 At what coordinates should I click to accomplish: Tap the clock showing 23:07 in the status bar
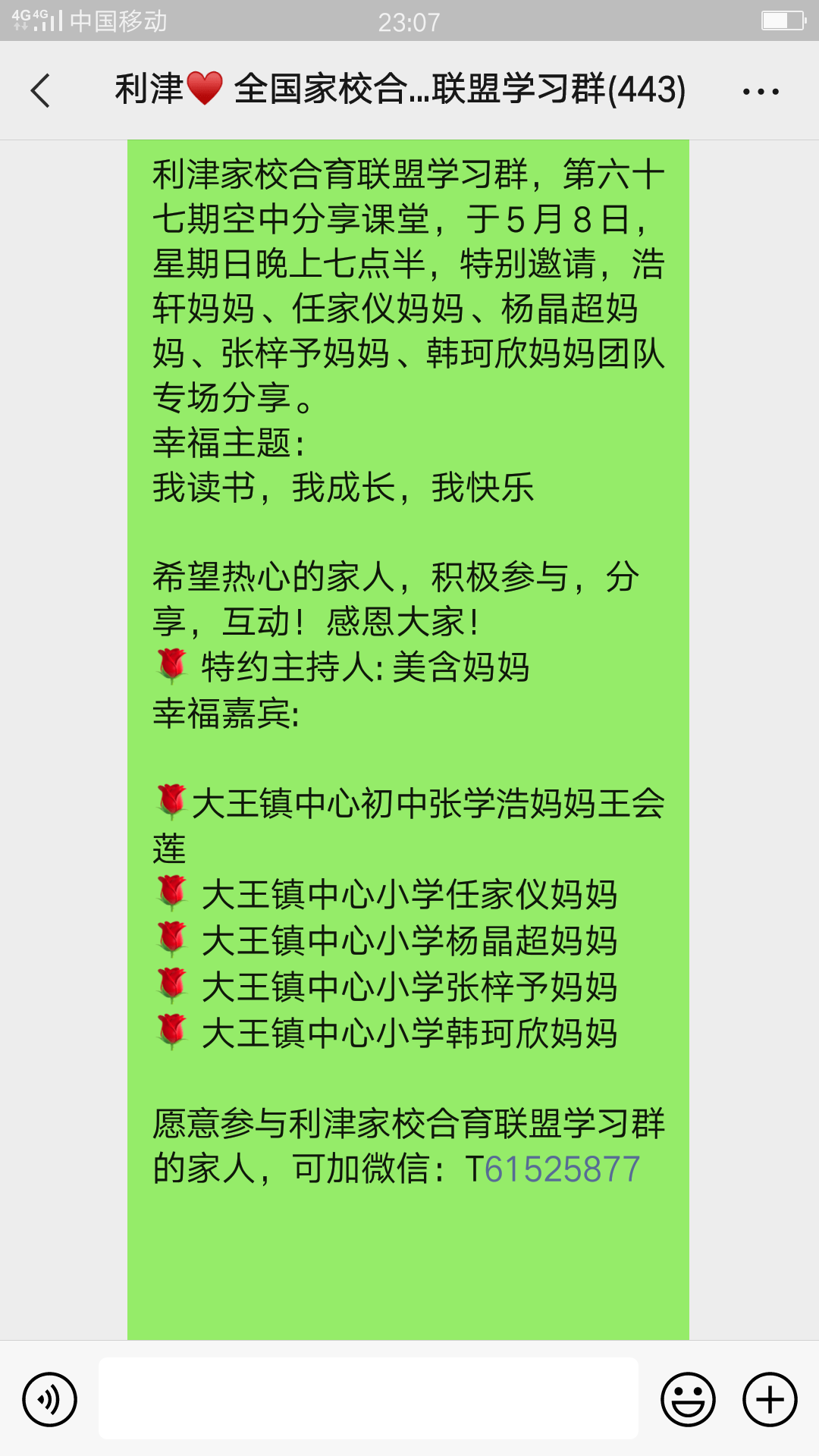(409, 20)
